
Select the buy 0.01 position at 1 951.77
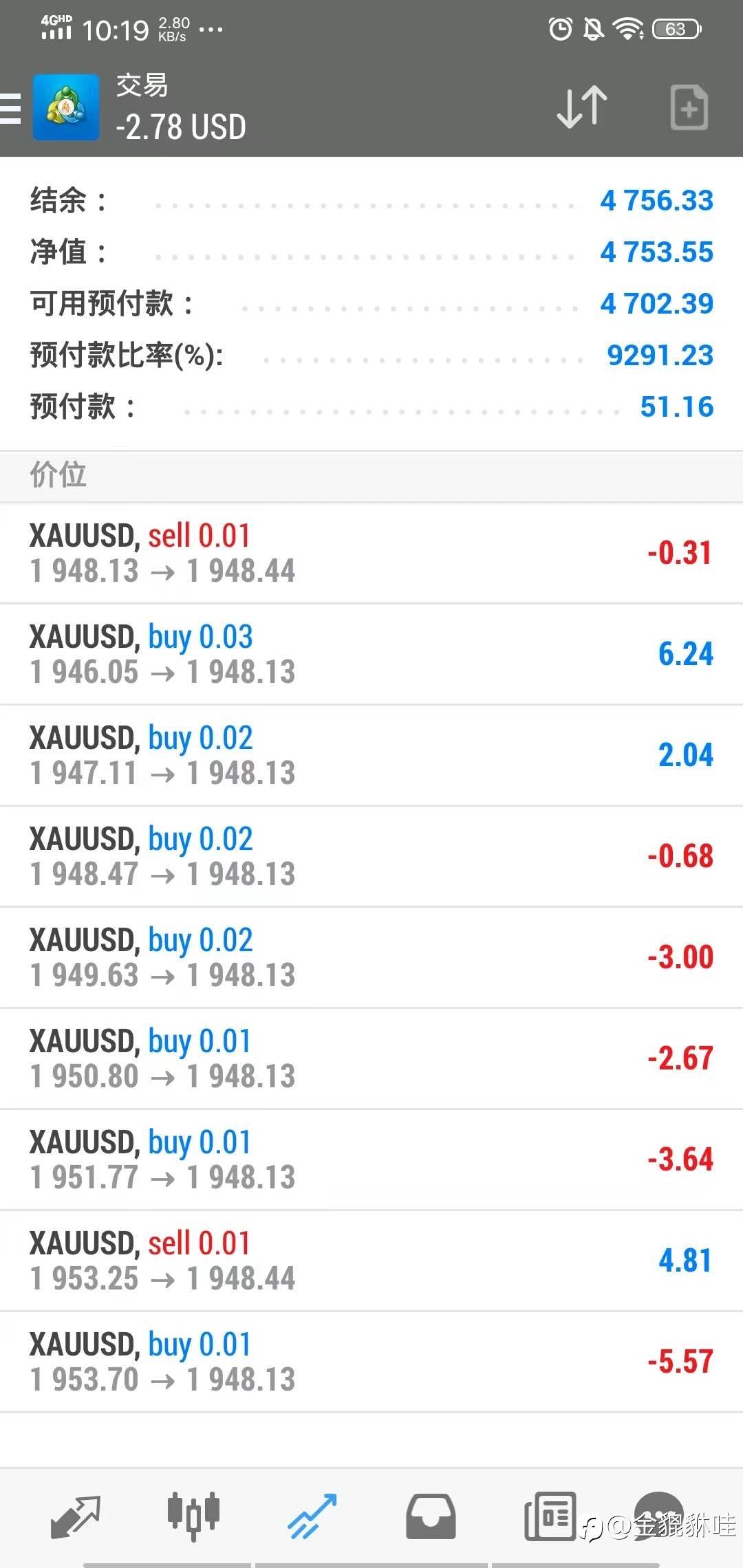(371, 1160)
